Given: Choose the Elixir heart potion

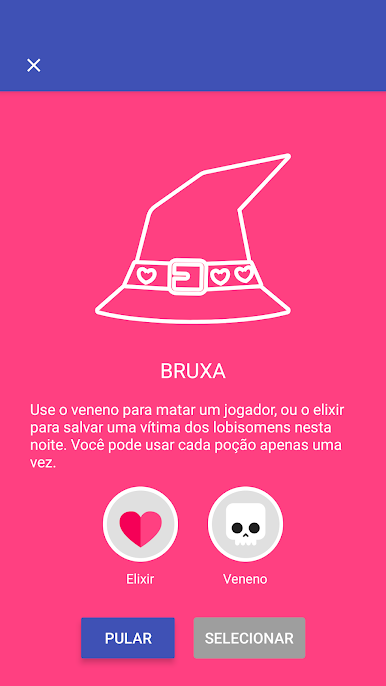Looking at the screenshot, I should pyautogui.click(x=140, y=524).
